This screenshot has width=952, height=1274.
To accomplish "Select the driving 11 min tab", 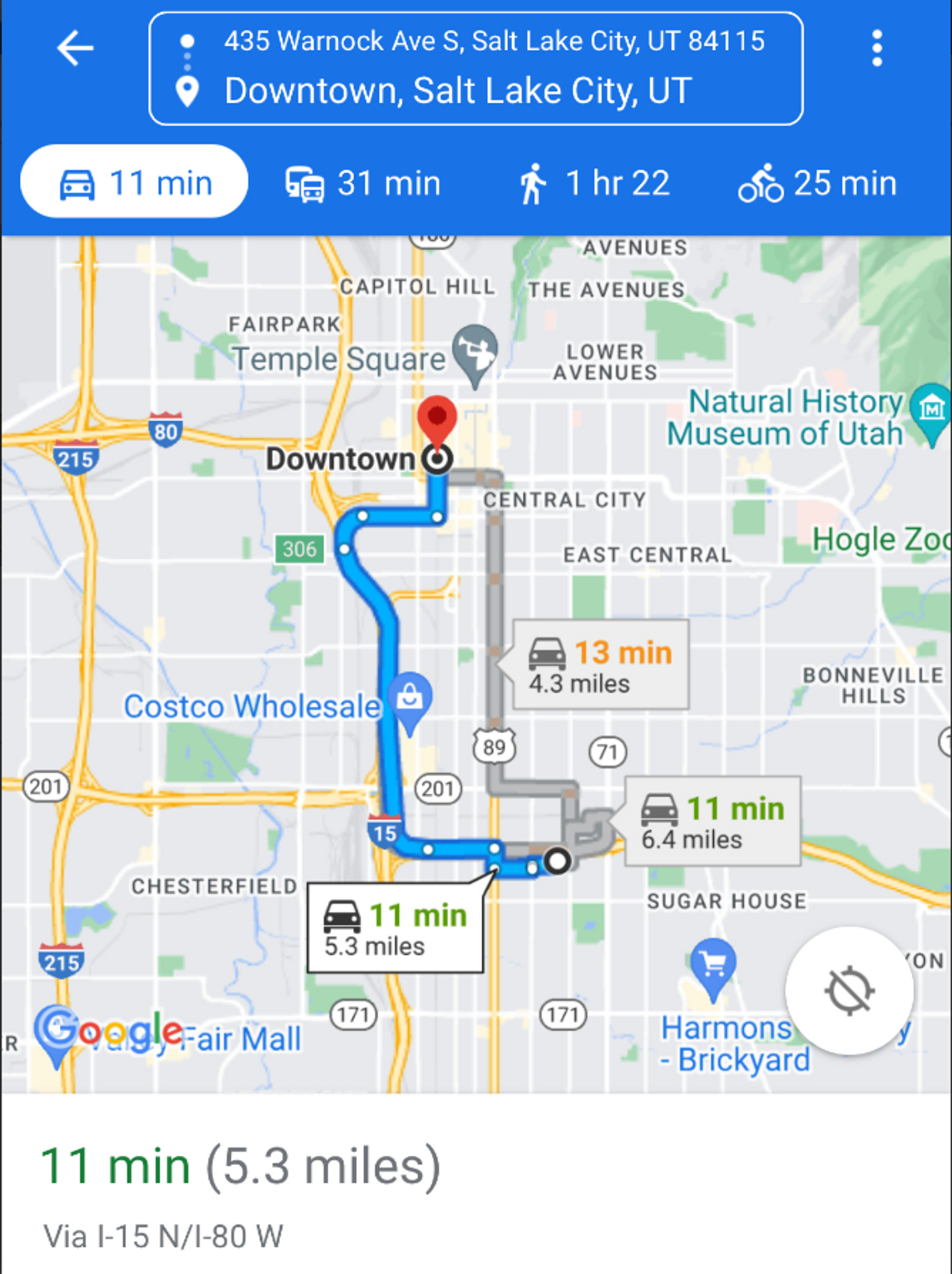I will coord(135,182).
